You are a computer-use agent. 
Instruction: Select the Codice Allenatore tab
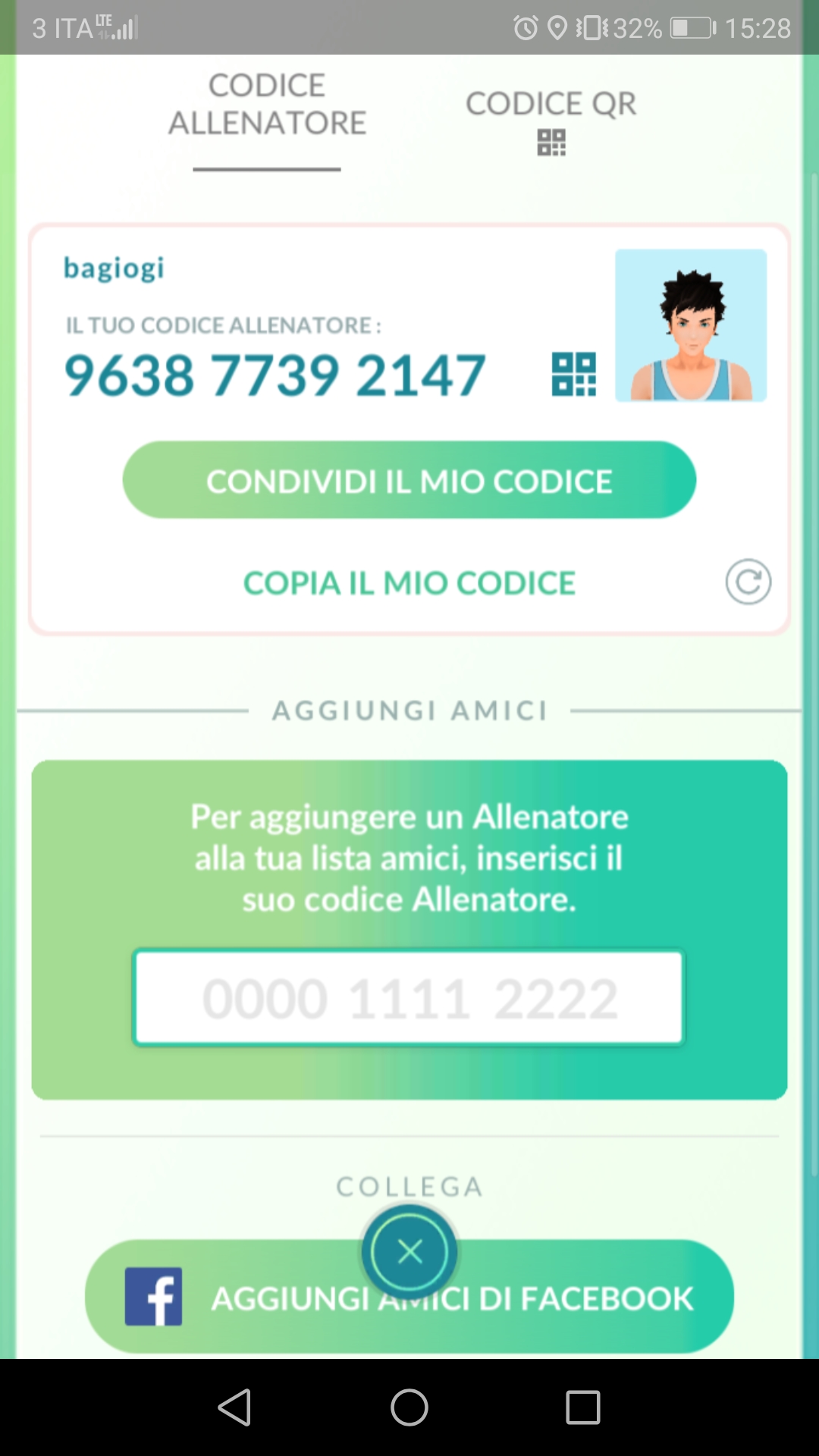pos(267,105)
